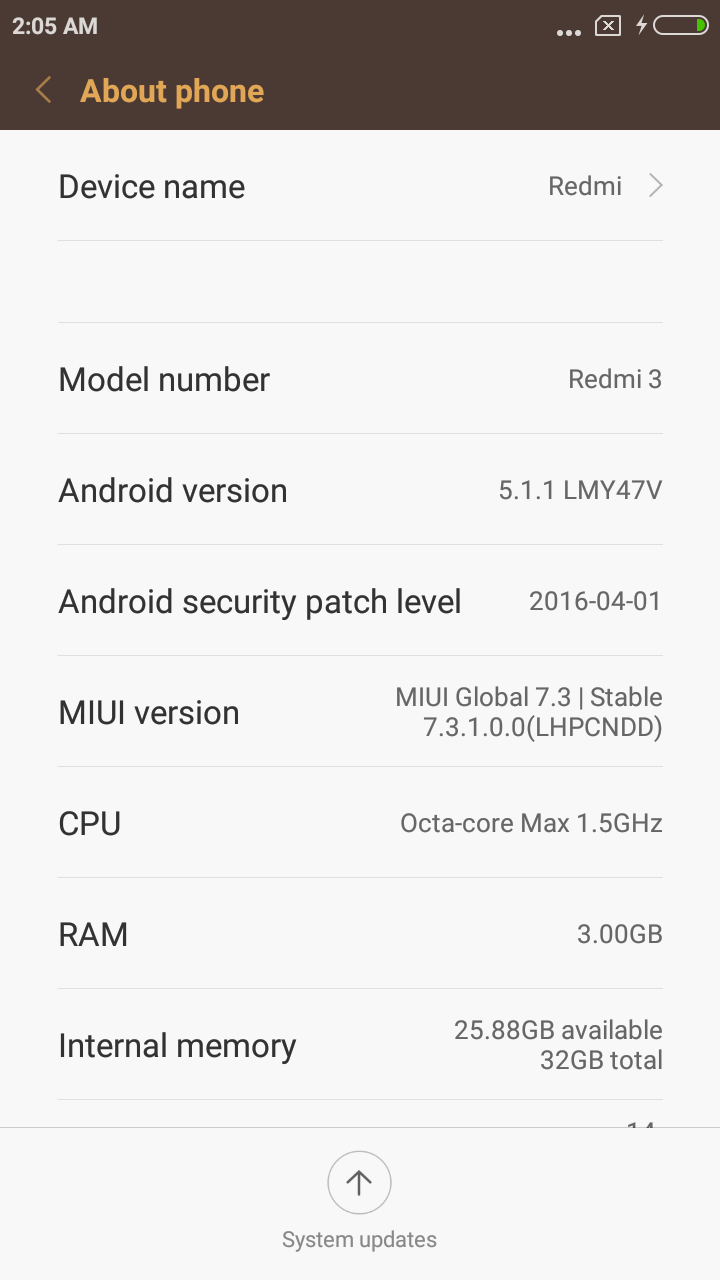The width and height of the screenshot is (720, 1280).
Task: Open the Device name setting
Action: point(360,187)
